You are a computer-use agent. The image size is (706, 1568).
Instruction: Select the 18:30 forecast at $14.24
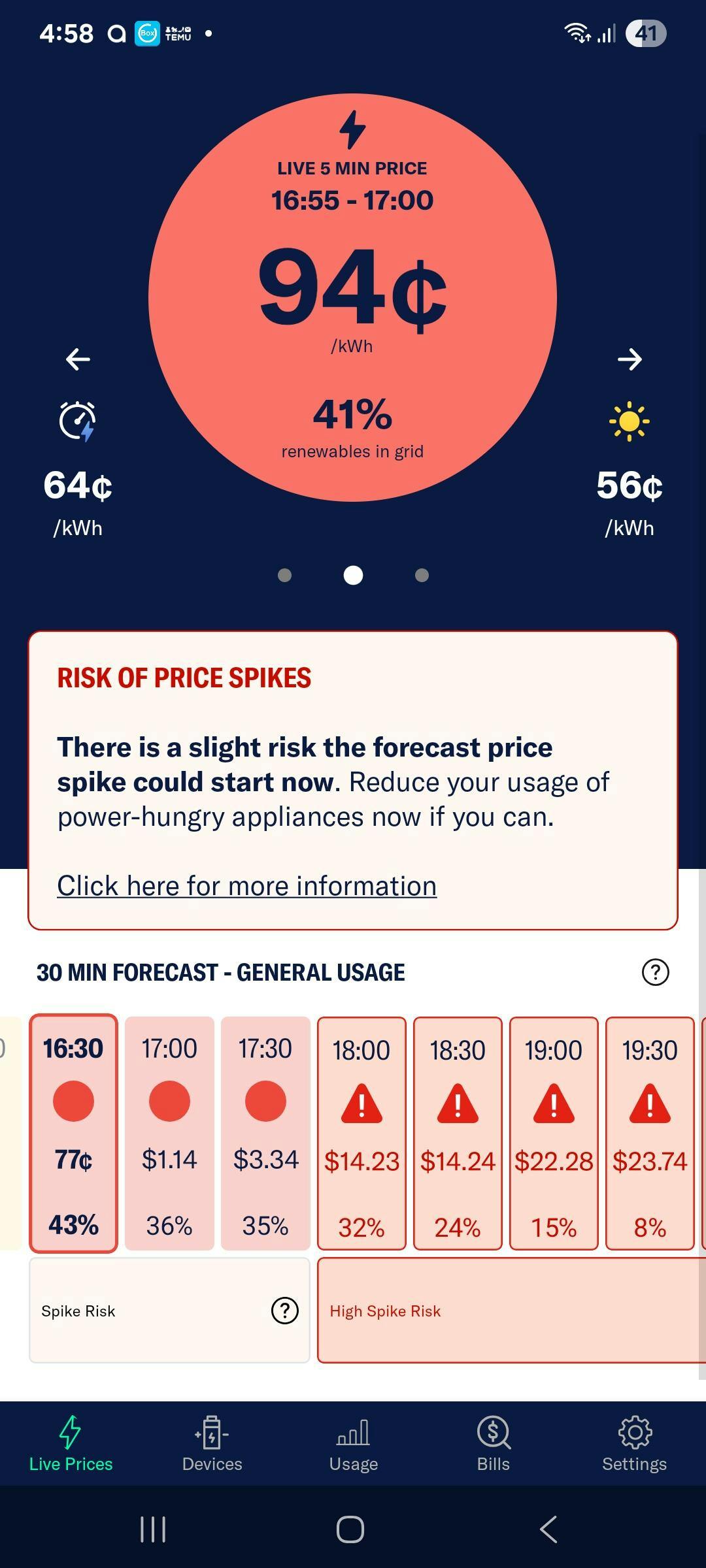click(458, 1133)
